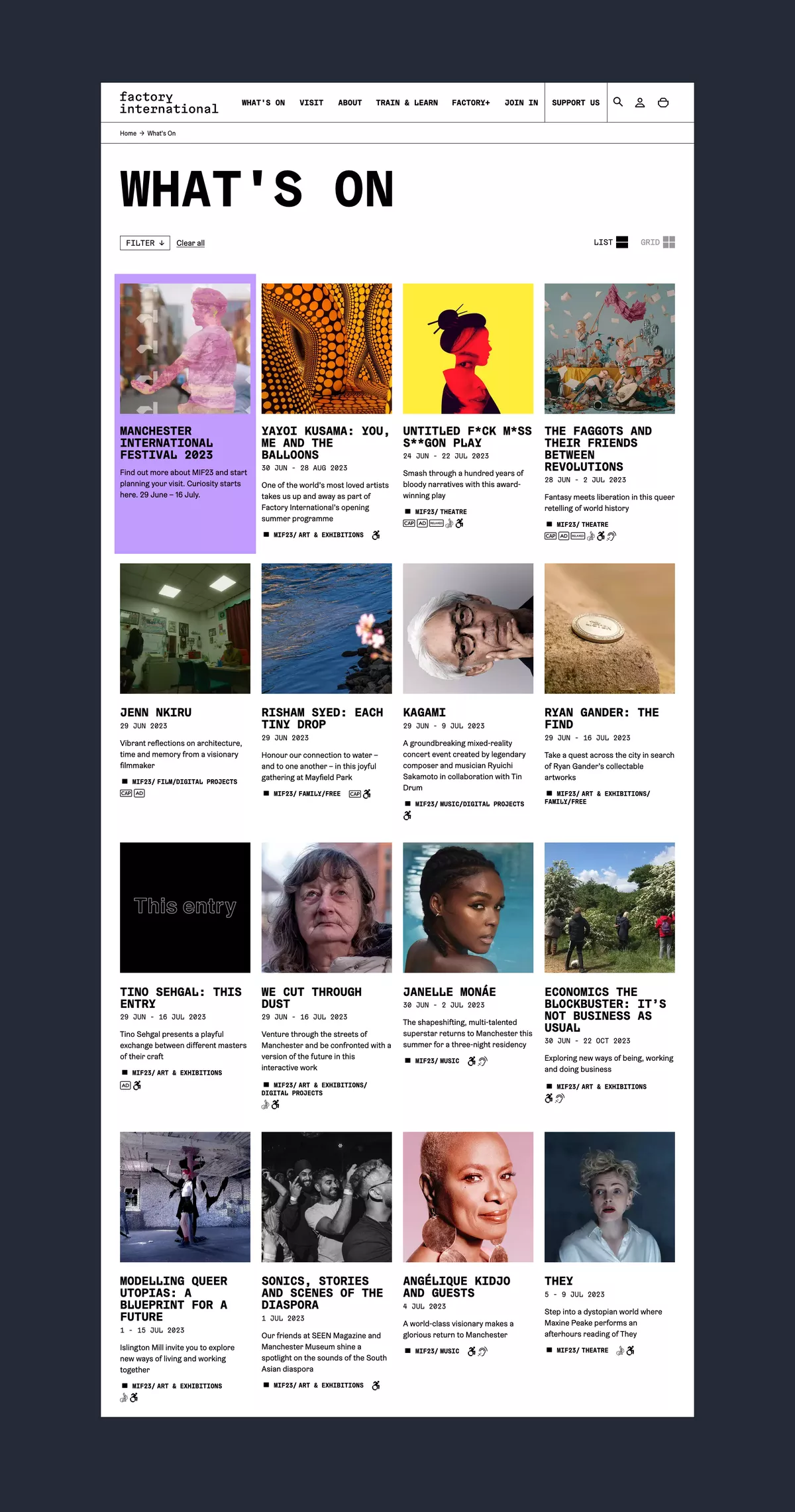Open the Factory+ nav item

tap(471, 103)
